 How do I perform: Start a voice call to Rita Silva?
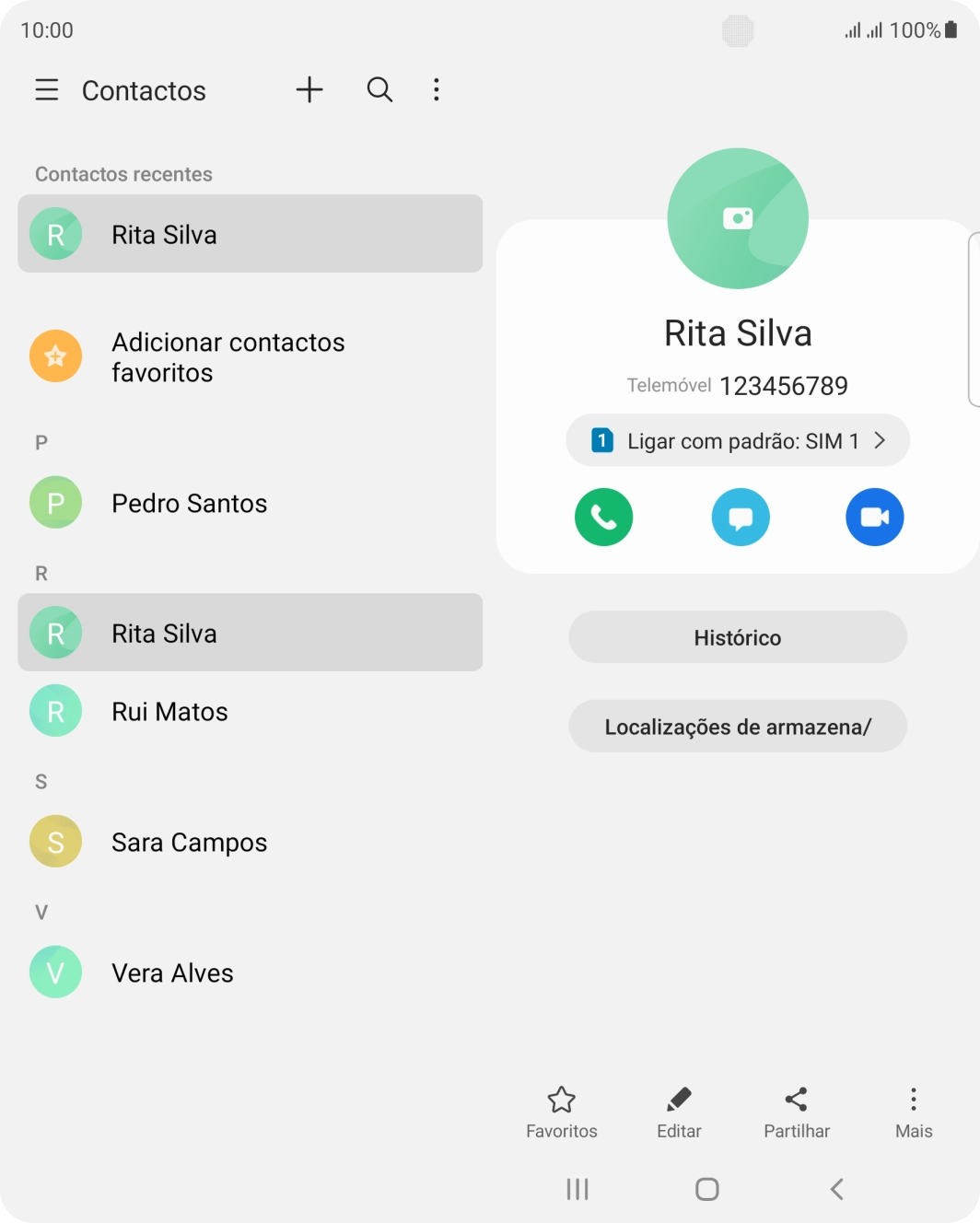[603, 517]
